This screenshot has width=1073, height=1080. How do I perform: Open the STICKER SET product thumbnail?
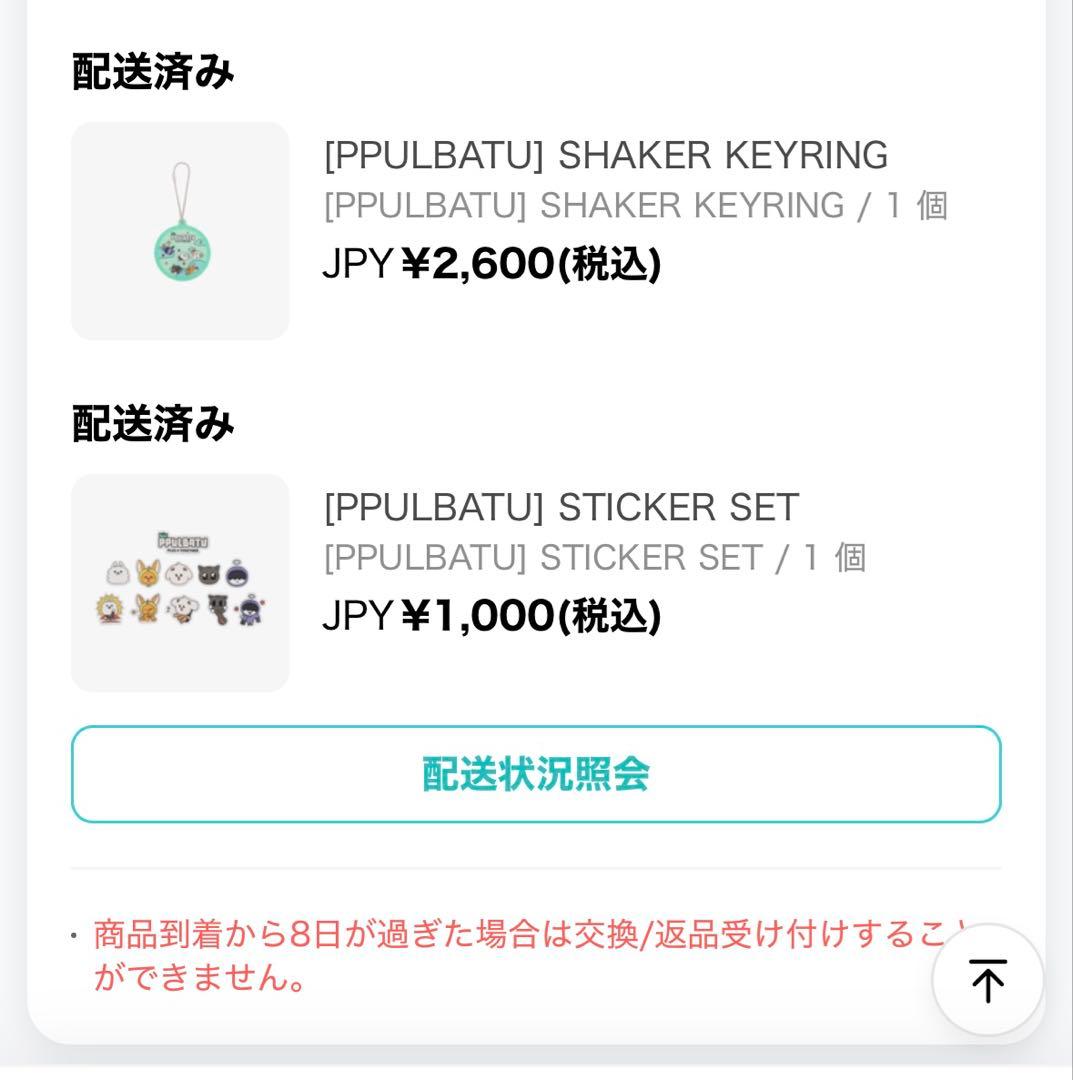pyautogui.click(x=179, y=583)
